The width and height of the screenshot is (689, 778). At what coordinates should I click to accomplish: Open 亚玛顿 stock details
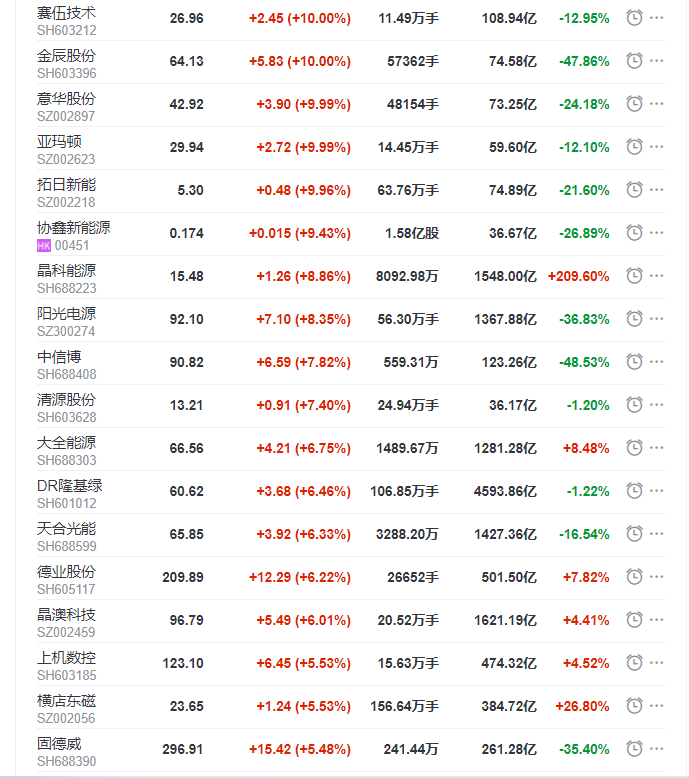[x=60, y=142]
